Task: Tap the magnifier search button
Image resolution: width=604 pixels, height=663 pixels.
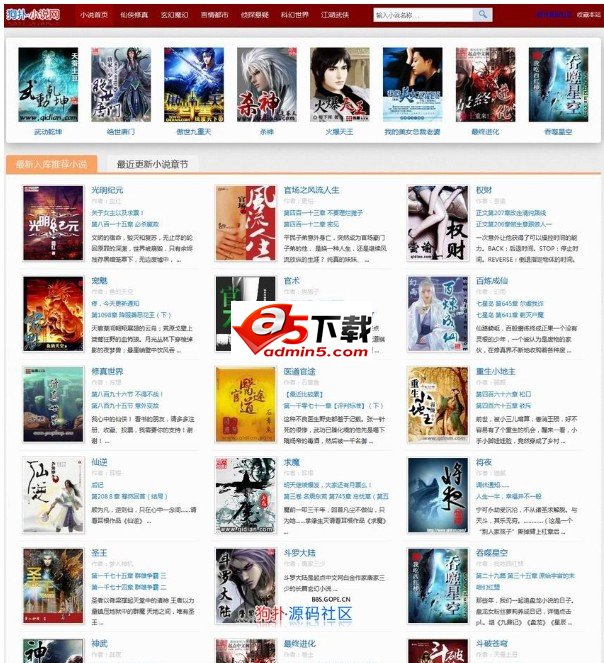Action: click(x=483, y=15)
